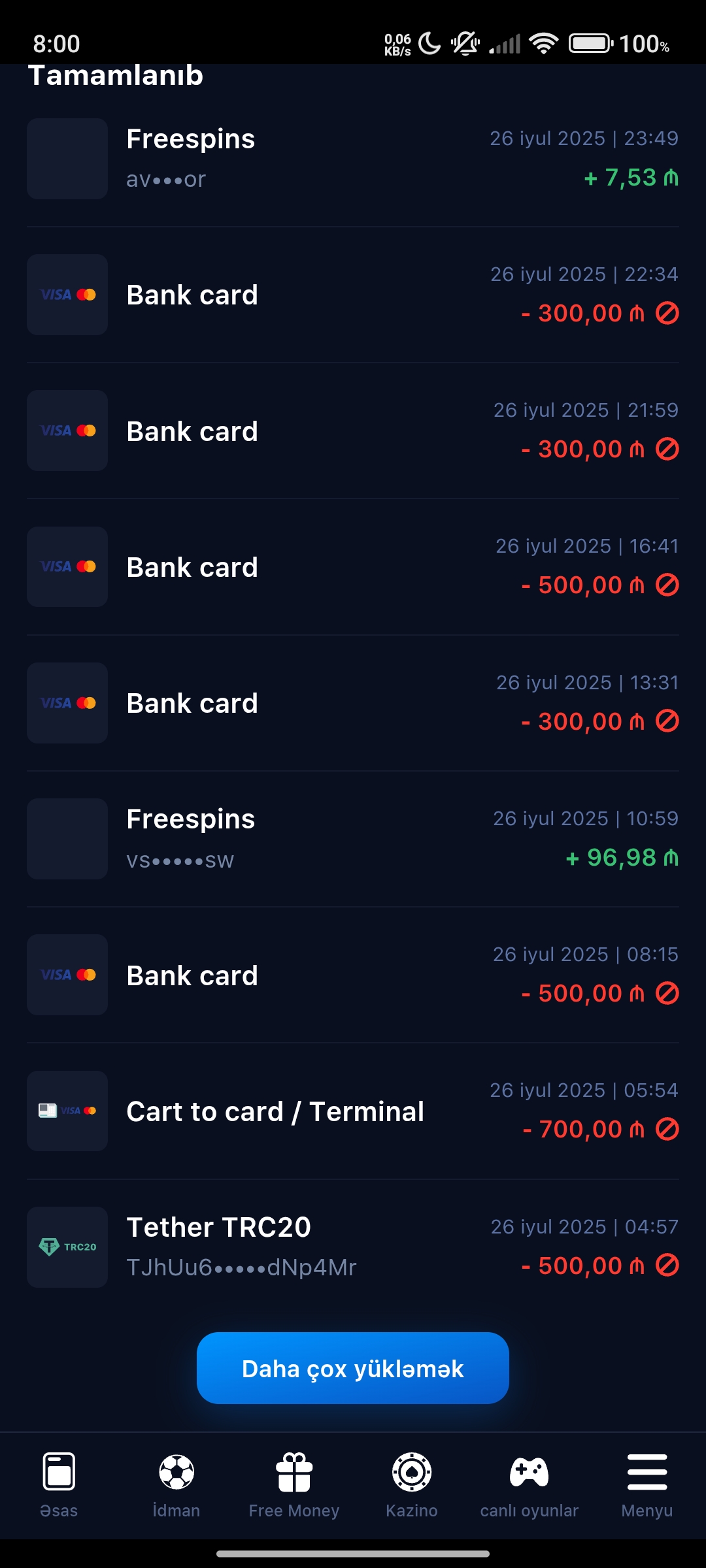Load more transactions with Daha çox yükləmək
706x1568 pixels.
coord(353,1368)
